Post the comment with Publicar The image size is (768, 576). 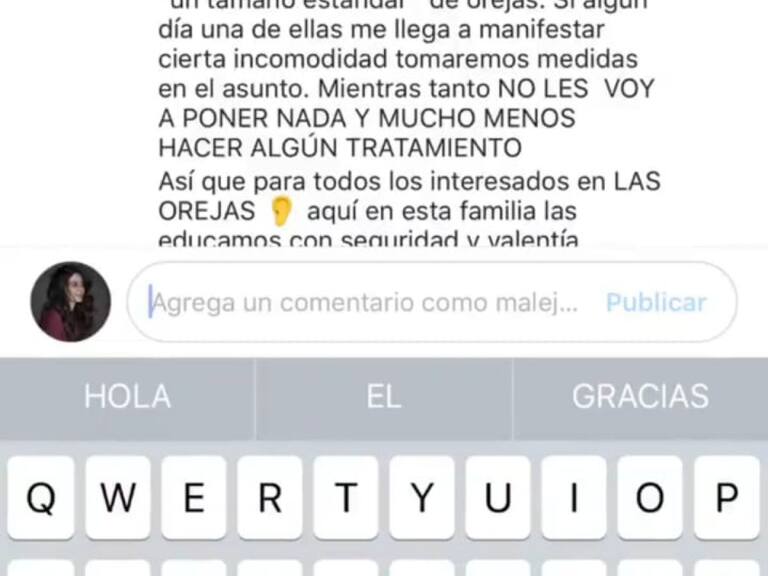tap(656, 303)
